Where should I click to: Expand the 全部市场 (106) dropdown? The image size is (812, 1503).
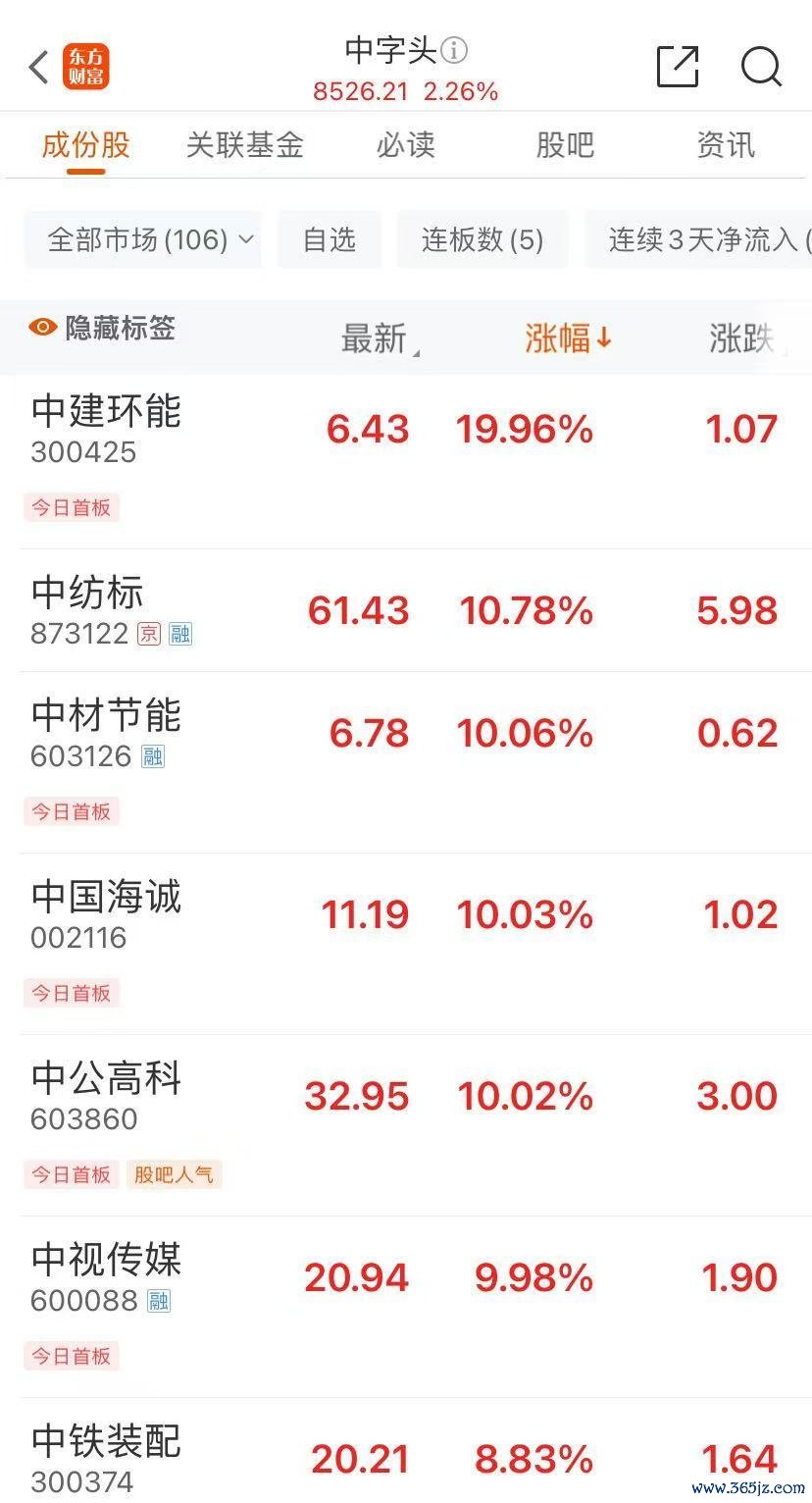pos(143,239)
